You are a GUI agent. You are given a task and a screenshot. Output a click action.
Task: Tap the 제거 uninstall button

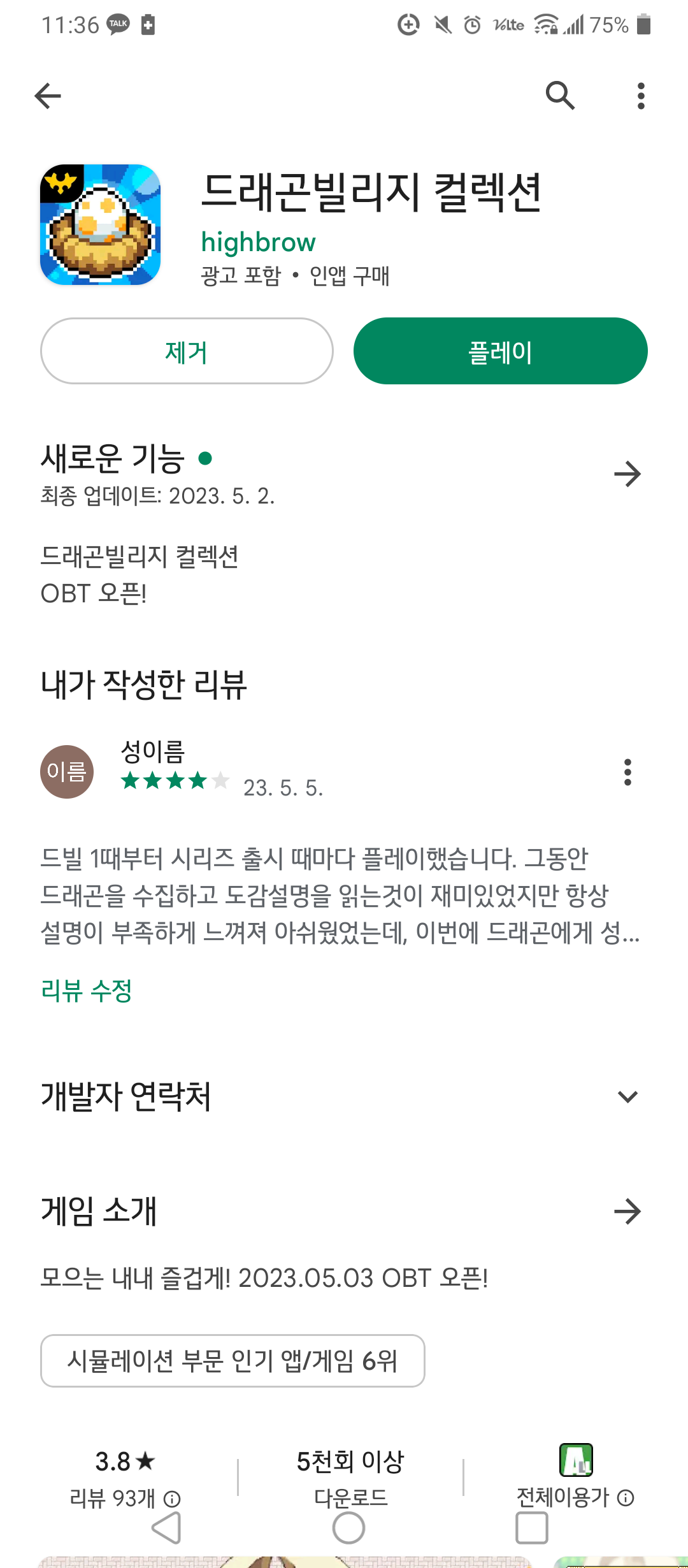pos(187,351)
